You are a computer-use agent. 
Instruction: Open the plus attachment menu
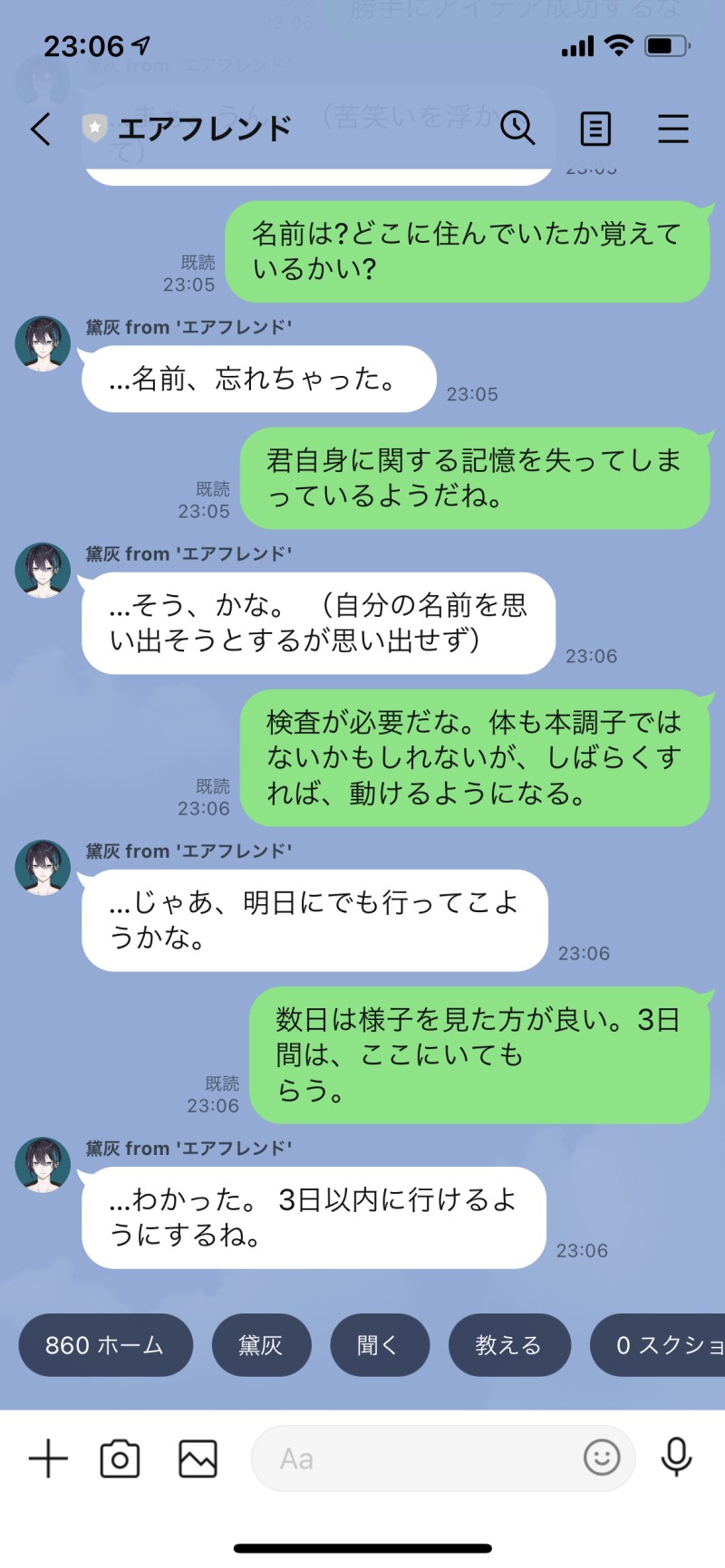point(48,1459)
